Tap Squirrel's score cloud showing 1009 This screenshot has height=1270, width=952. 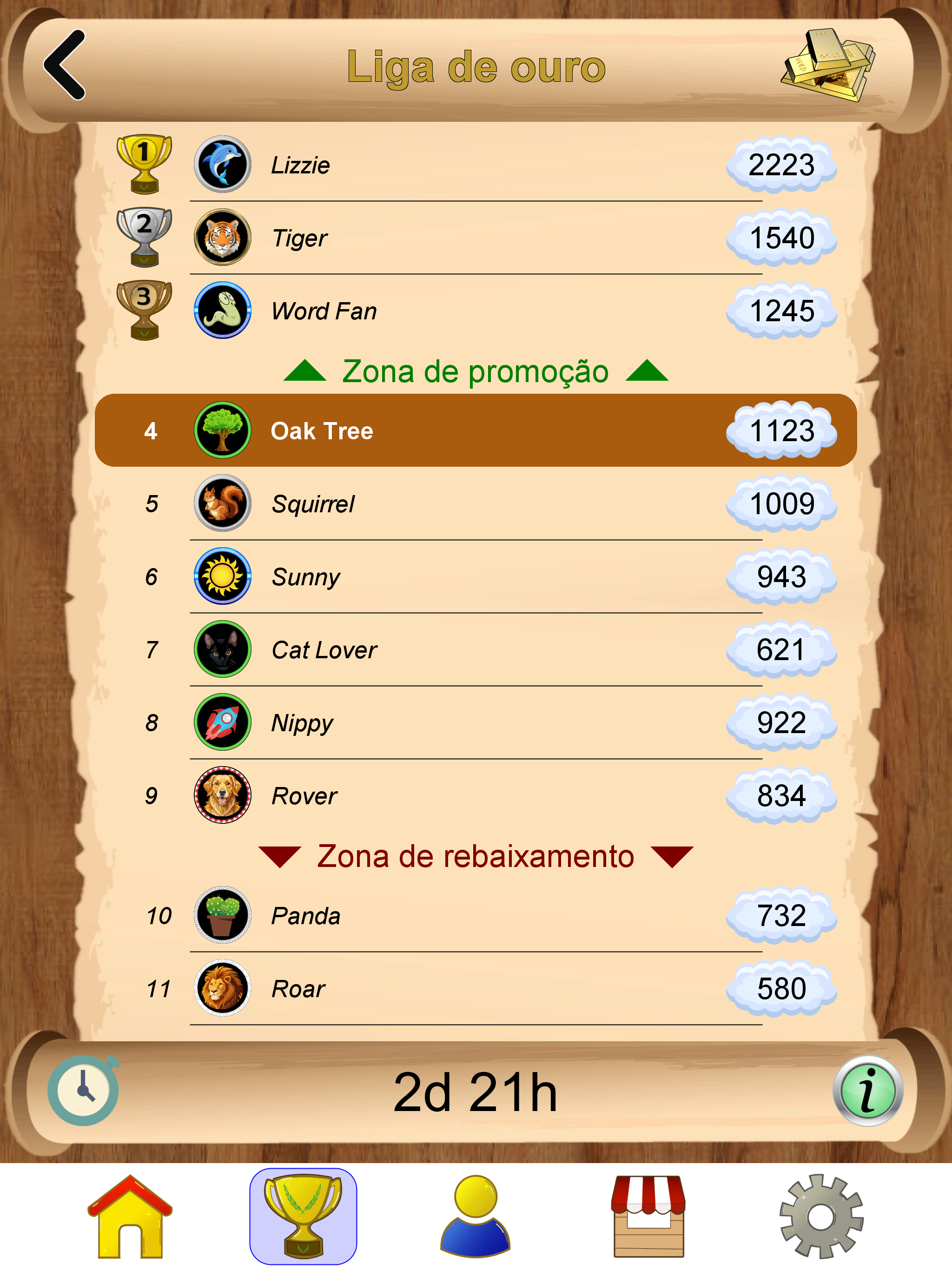click(x=782, y=503)
